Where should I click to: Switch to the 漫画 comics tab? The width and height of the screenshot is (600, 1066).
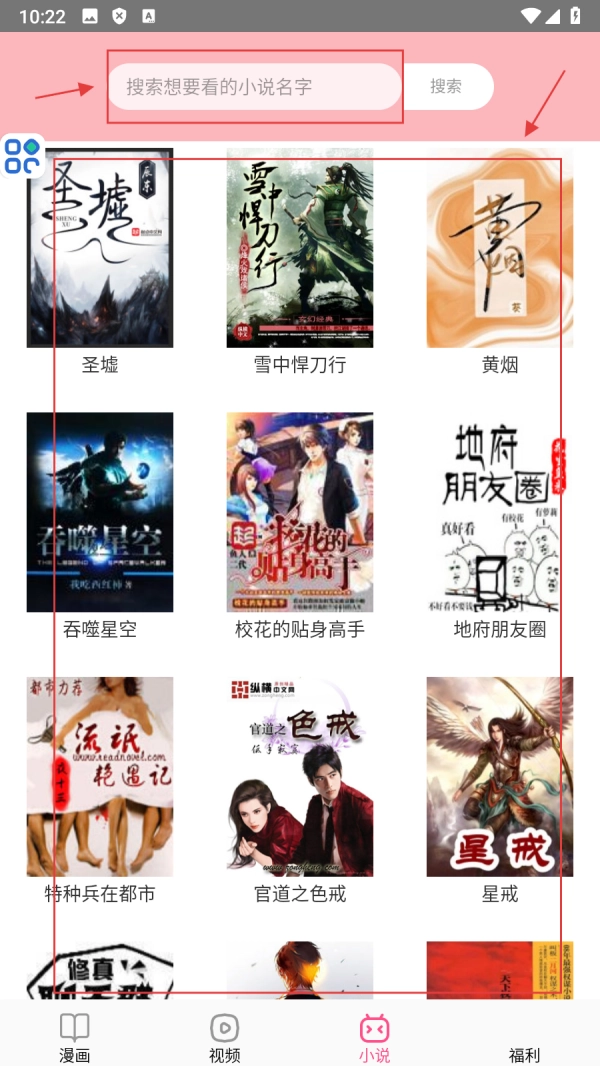coord(75,1037)
